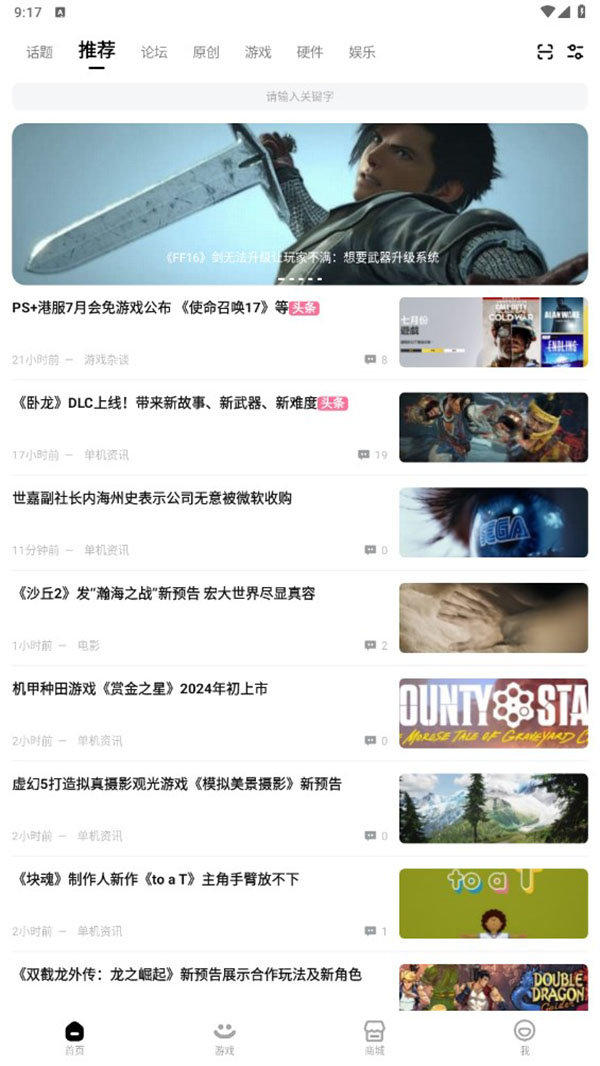Switch to the 论坛 tab
The image size is (600, 1066).
pos(154,53)
